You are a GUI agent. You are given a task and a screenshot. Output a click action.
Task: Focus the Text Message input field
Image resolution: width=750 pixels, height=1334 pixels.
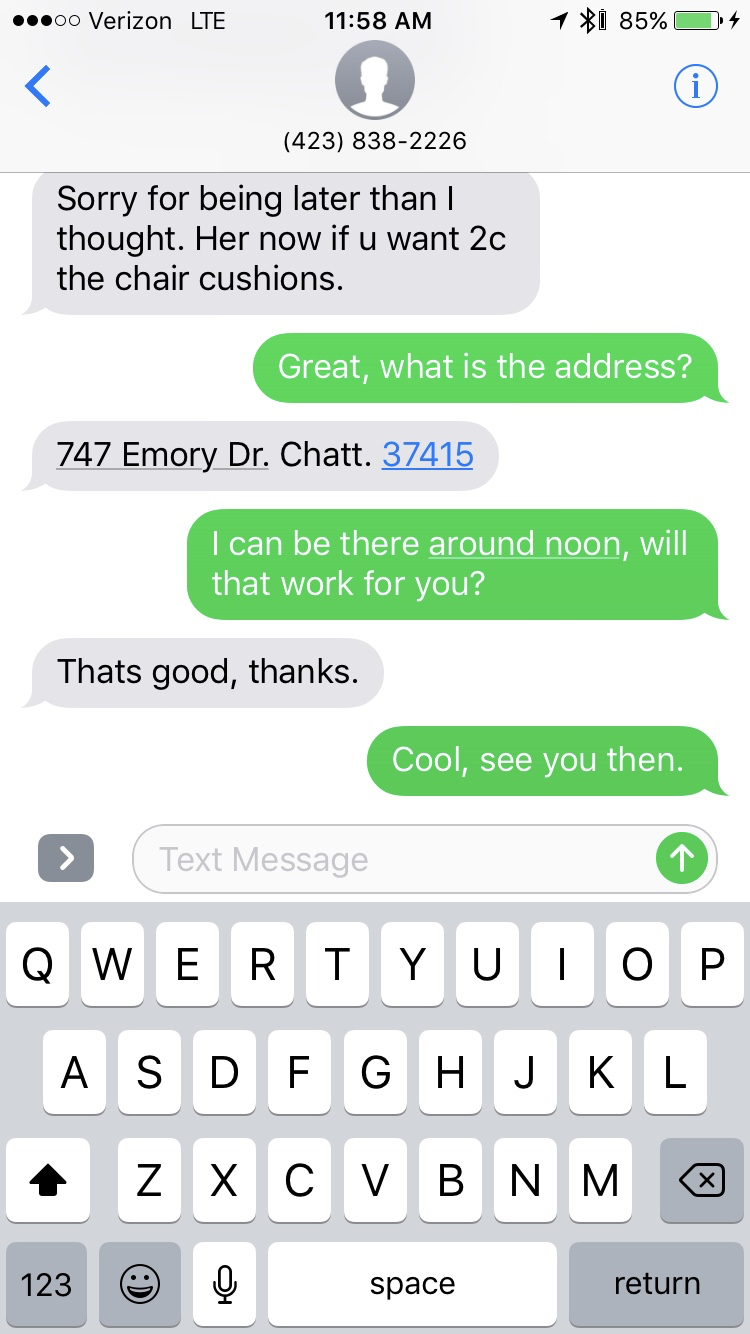pyautogui.click(x=390, y=859)
